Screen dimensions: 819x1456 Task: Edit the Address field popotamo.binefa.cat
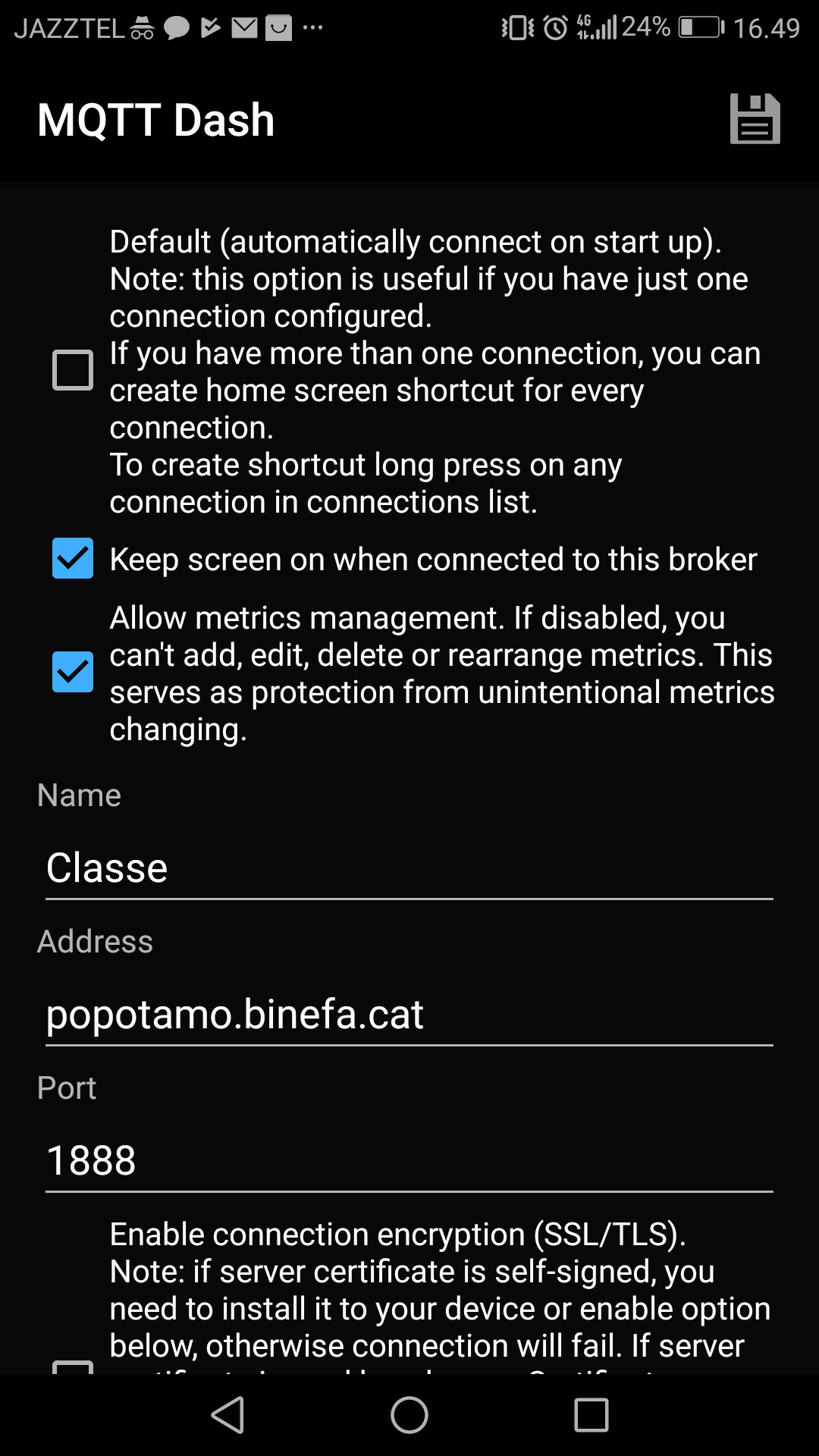409,1014
